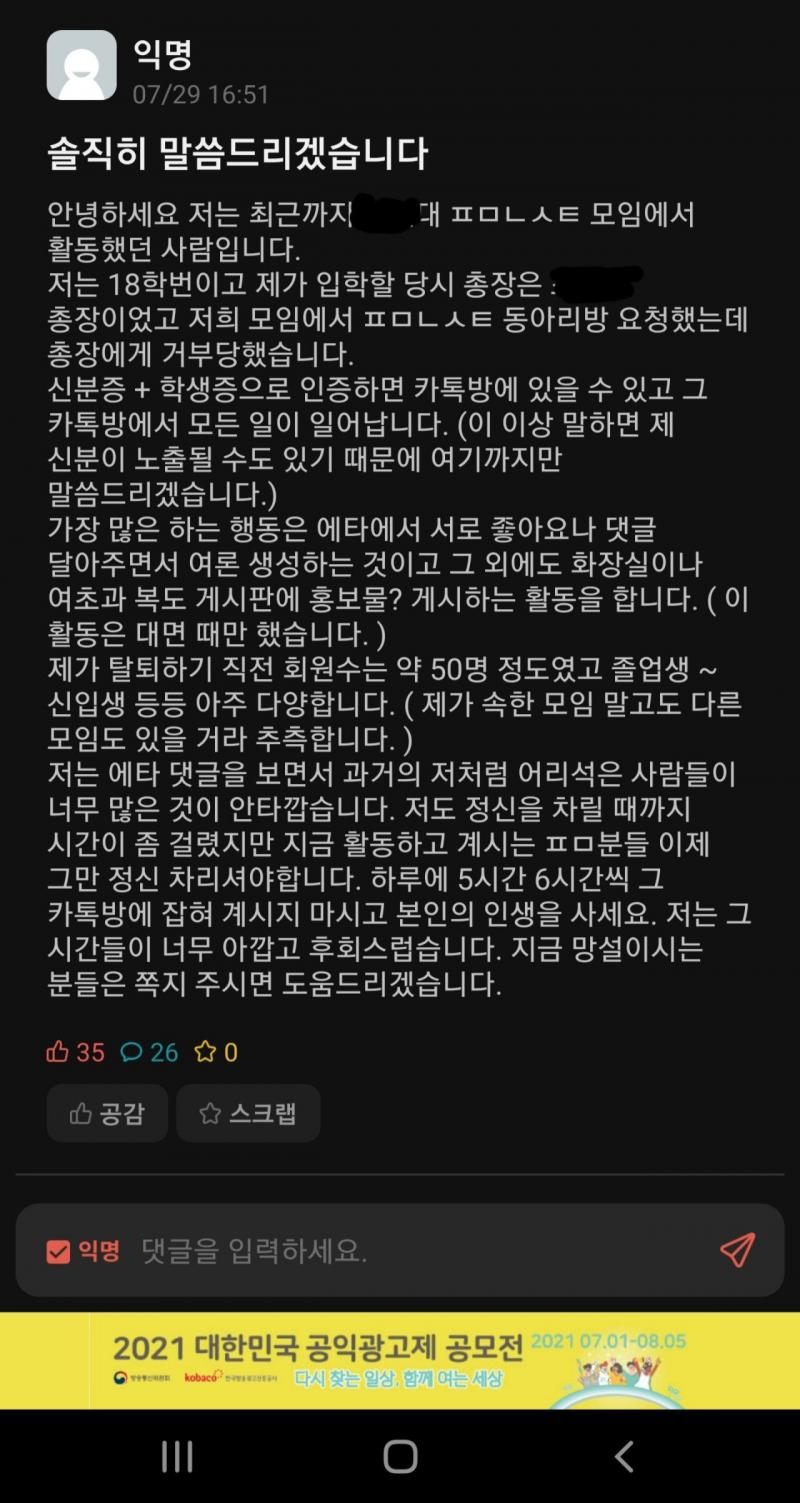Go back using system back button
This screenshot has width=800, height=1503.
pyautogui.click(x=623, y=1456)
